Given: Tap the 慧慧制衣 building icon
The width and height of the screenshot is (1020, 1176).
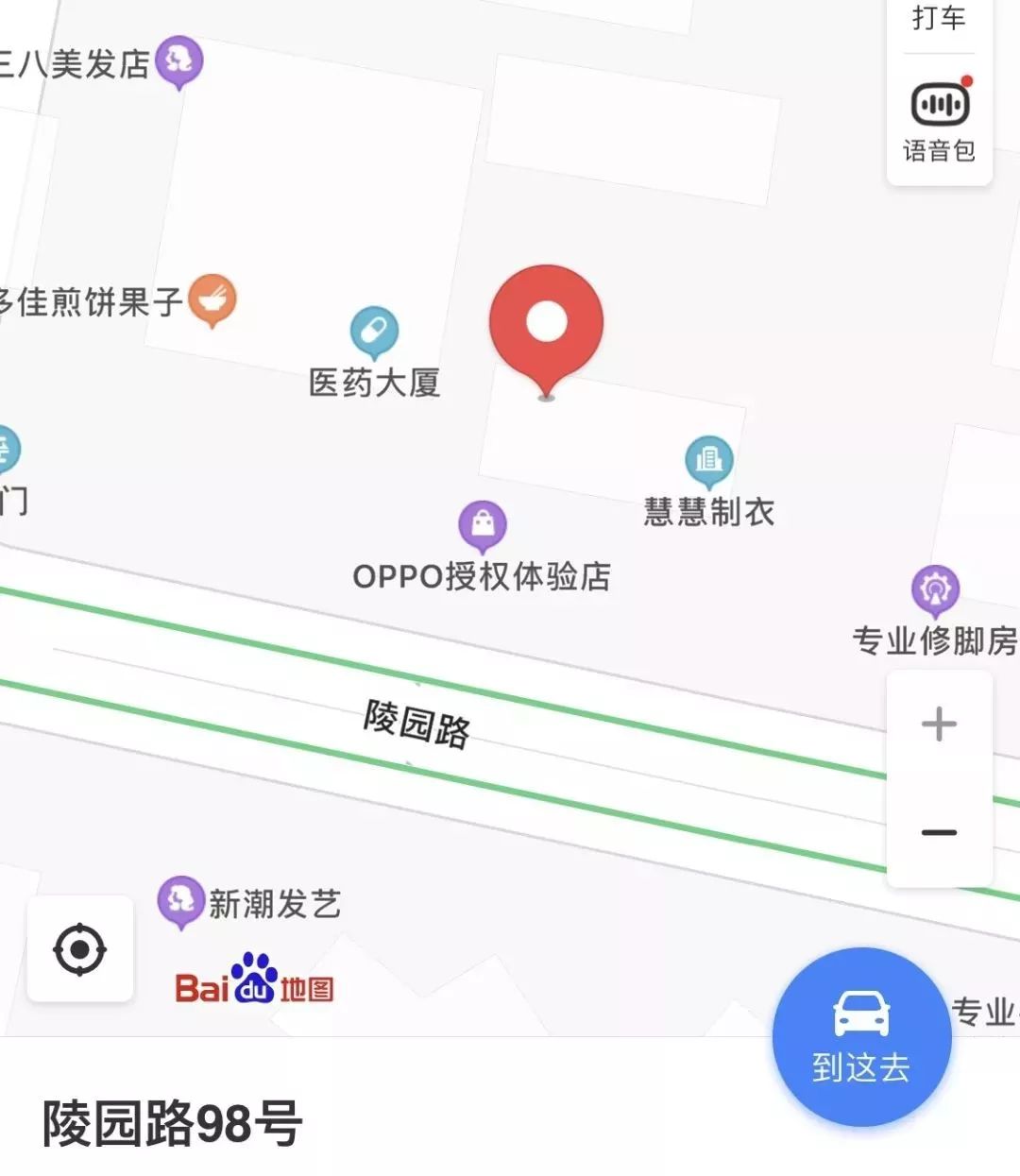Looking at the screenshot, I should click(x=706, y=459).
